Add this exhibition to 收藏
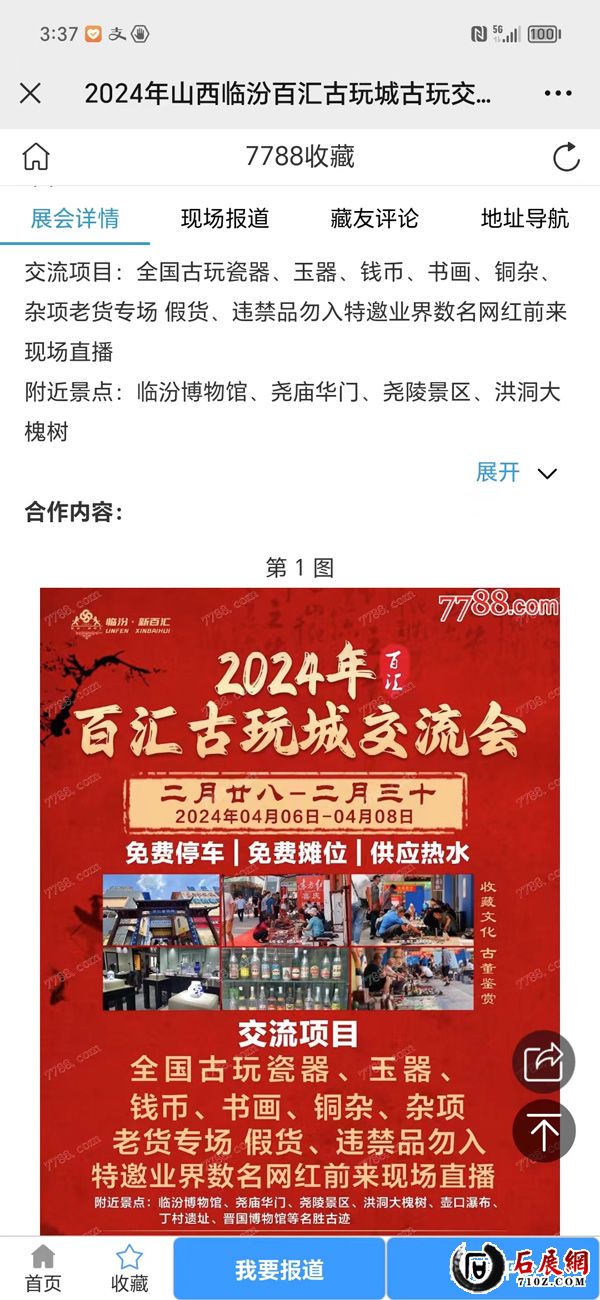600x1300 pixels. tap(129, 1268)
